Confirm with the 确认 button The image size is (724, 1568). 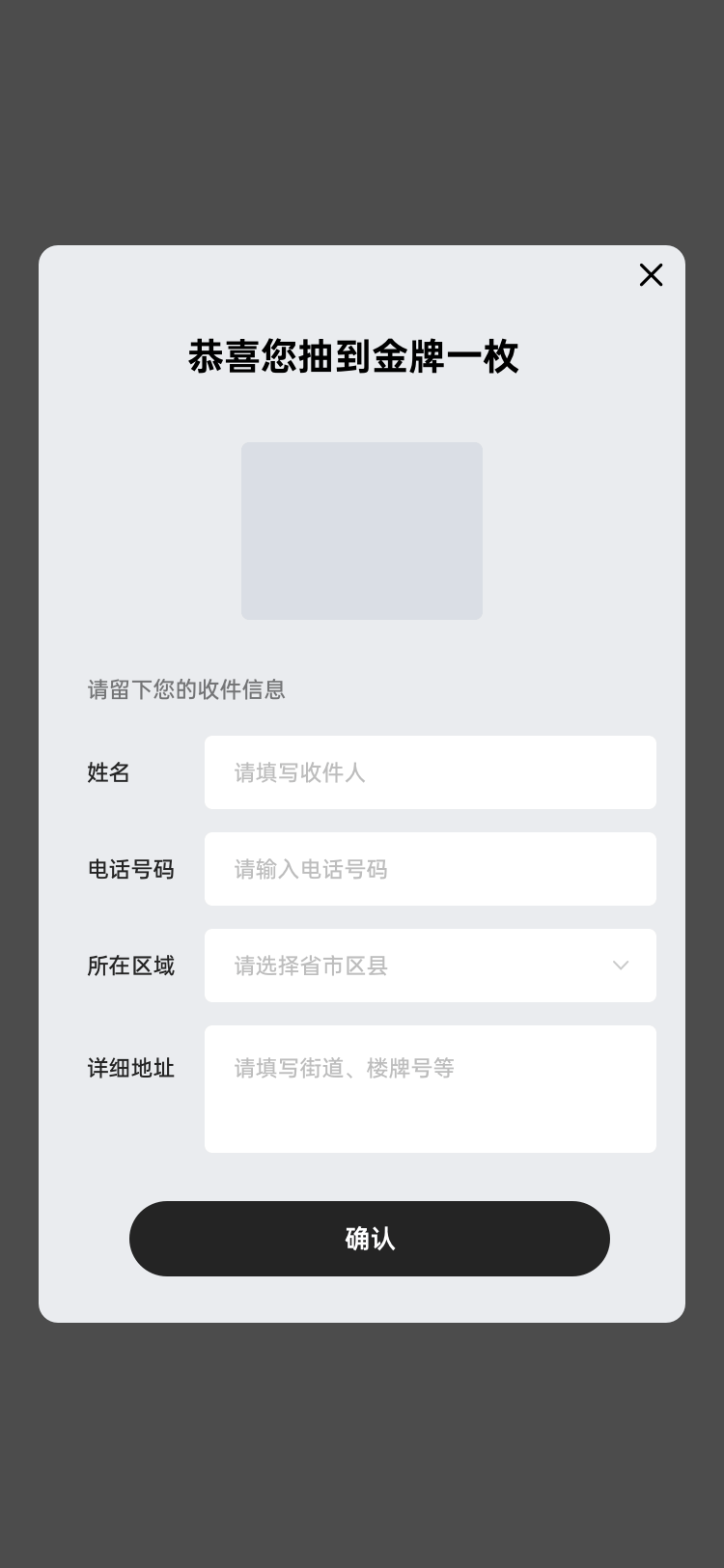[370, 1239]
